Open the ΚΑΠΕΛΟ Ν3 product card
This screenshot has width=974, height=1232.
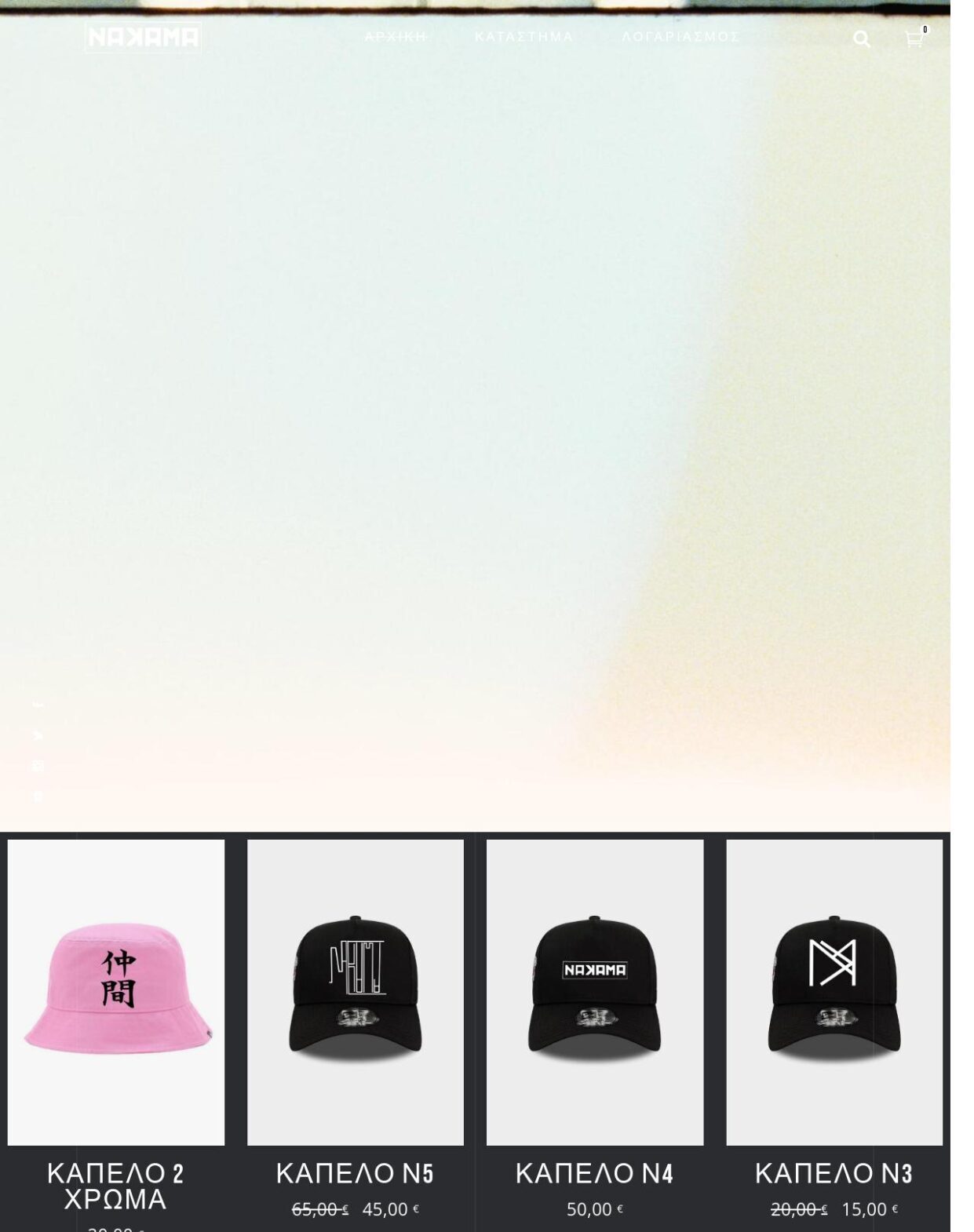tap(834, 992)
